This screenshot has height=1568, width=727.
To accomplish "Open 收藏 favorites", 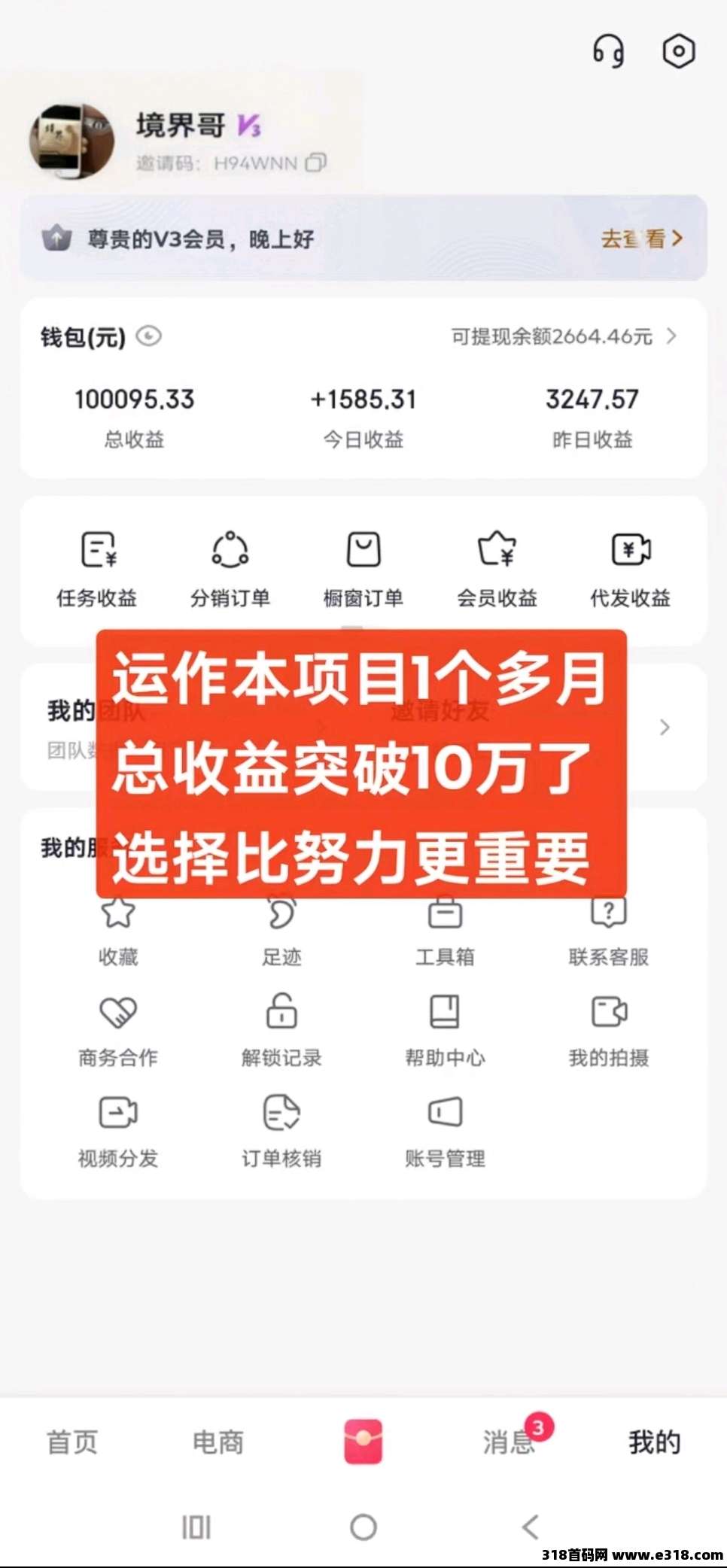I will tap(118, 931).
